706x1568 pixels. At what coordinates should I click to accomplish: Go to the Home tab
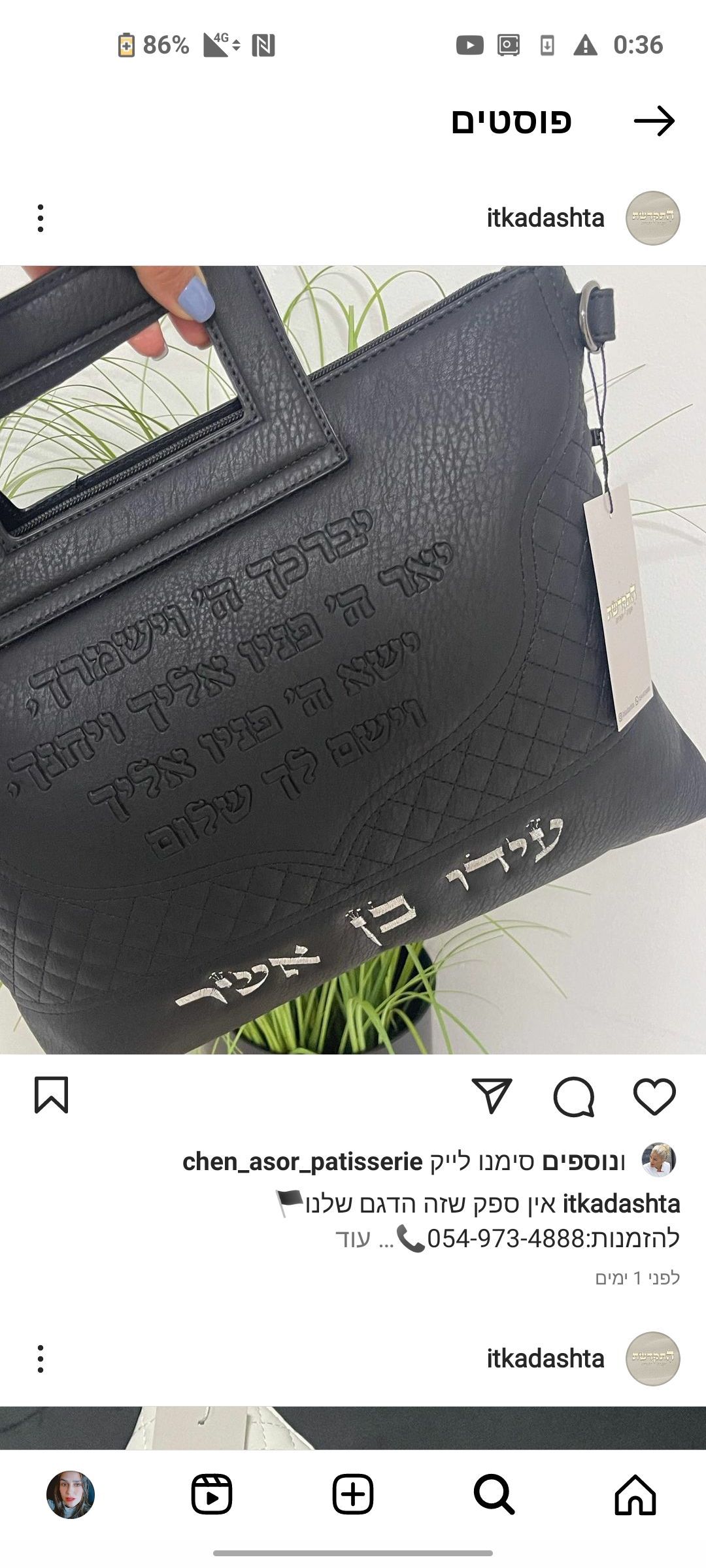tap(635, 1495)
